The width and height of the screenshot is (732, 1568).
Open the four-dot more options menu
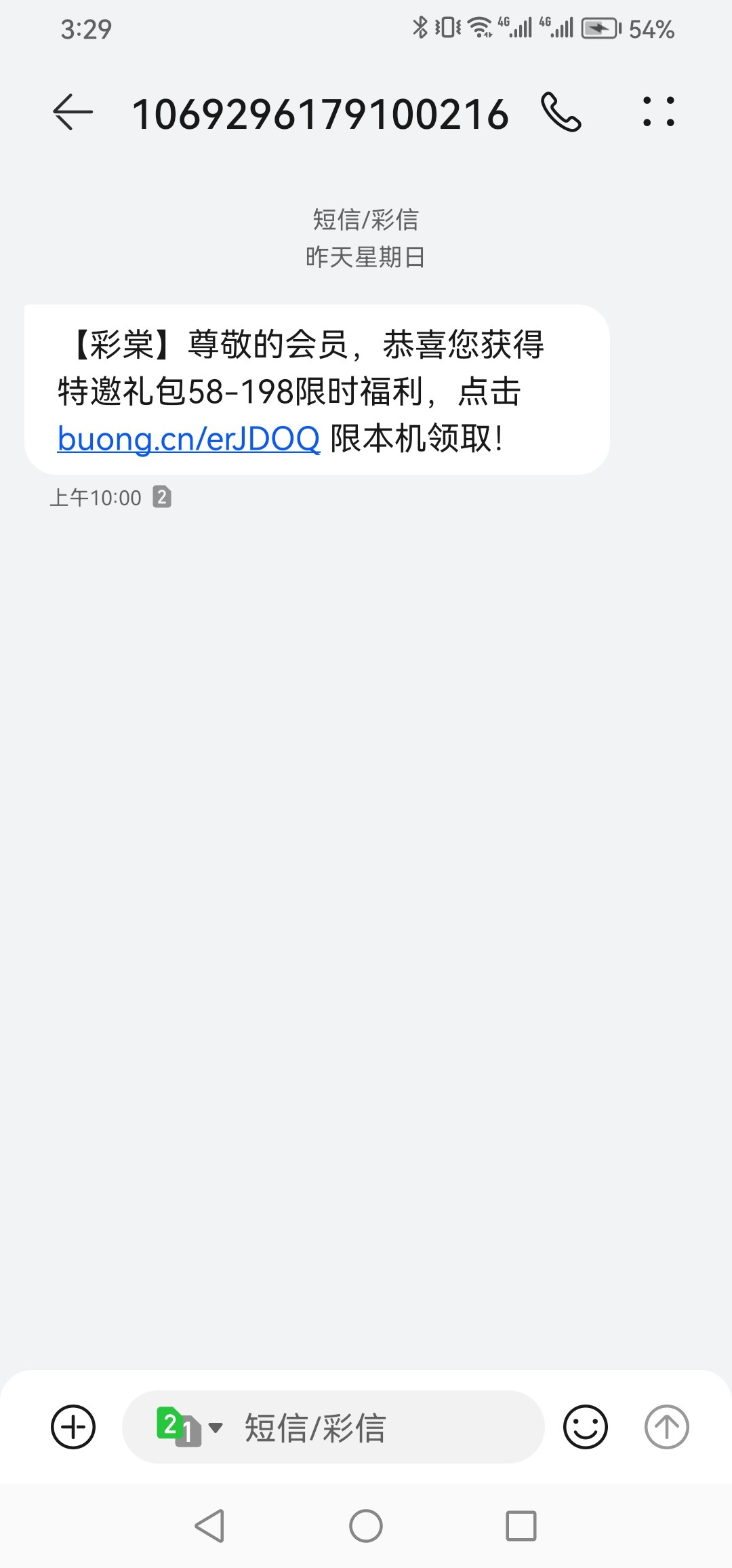click(x=658, y=112)
